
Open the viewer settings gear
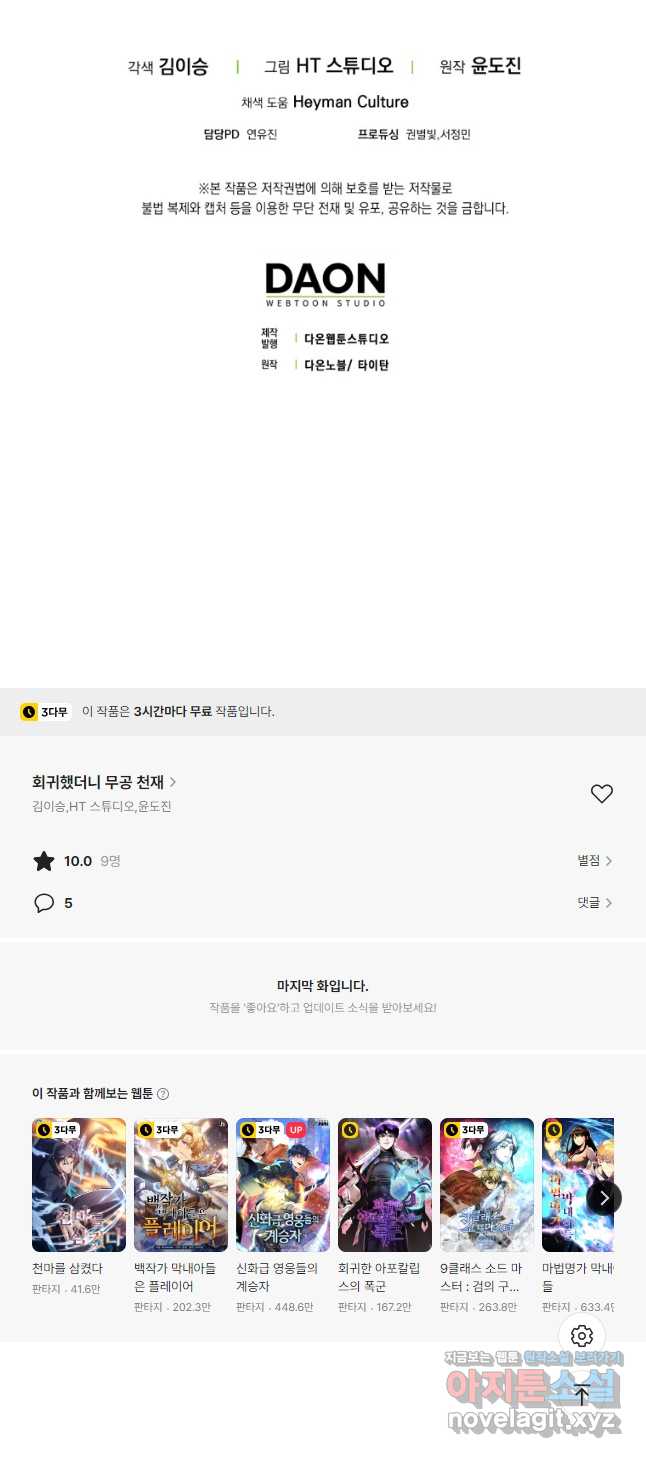pyautogui.click(x=582, y=1336)
